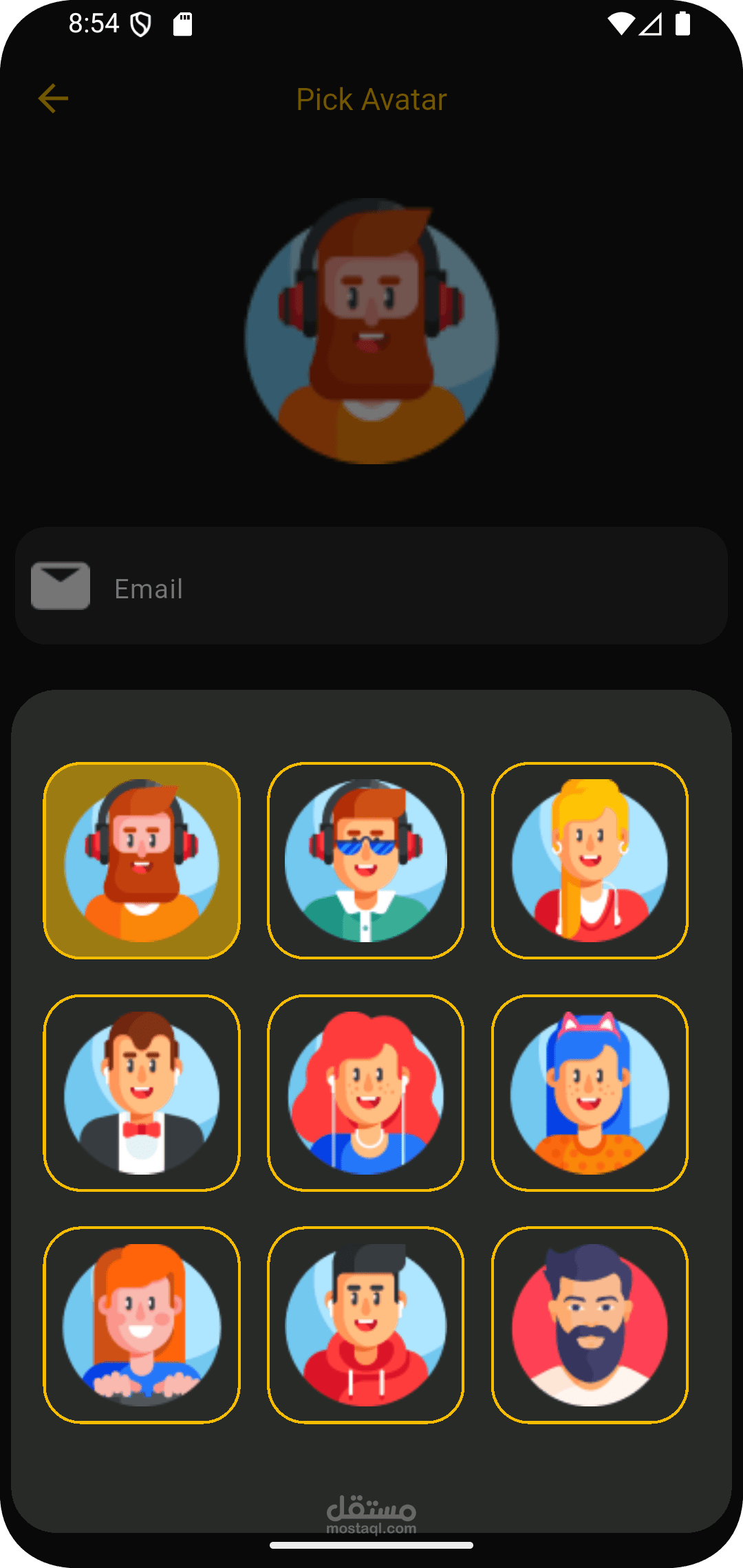The image size is (743, 1568).
Task: Choose the black-haired guy in red hoodie
Action: point(366,1325)
